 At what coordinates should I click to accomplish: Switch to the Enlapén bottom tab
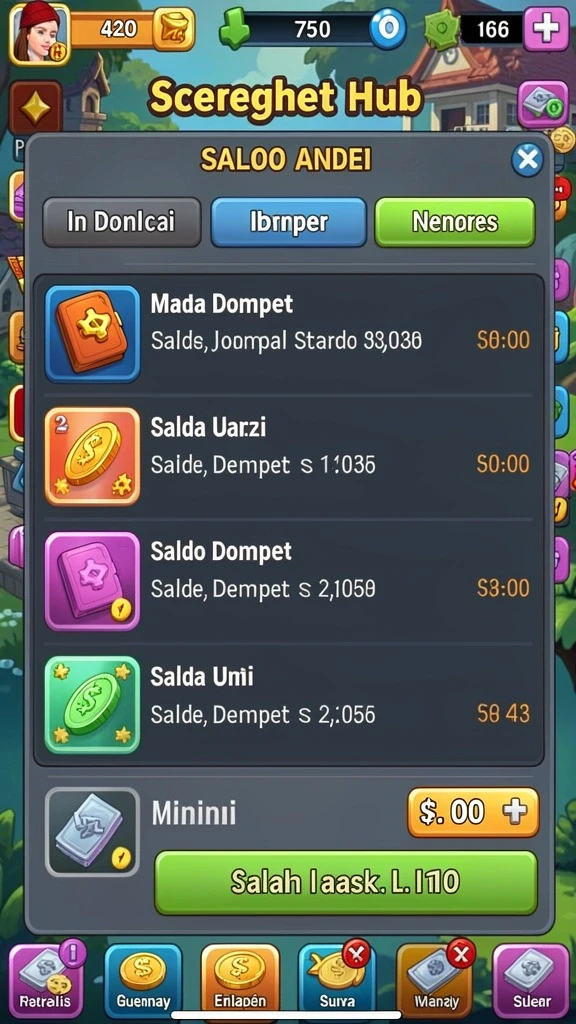(x=240, y=980)
